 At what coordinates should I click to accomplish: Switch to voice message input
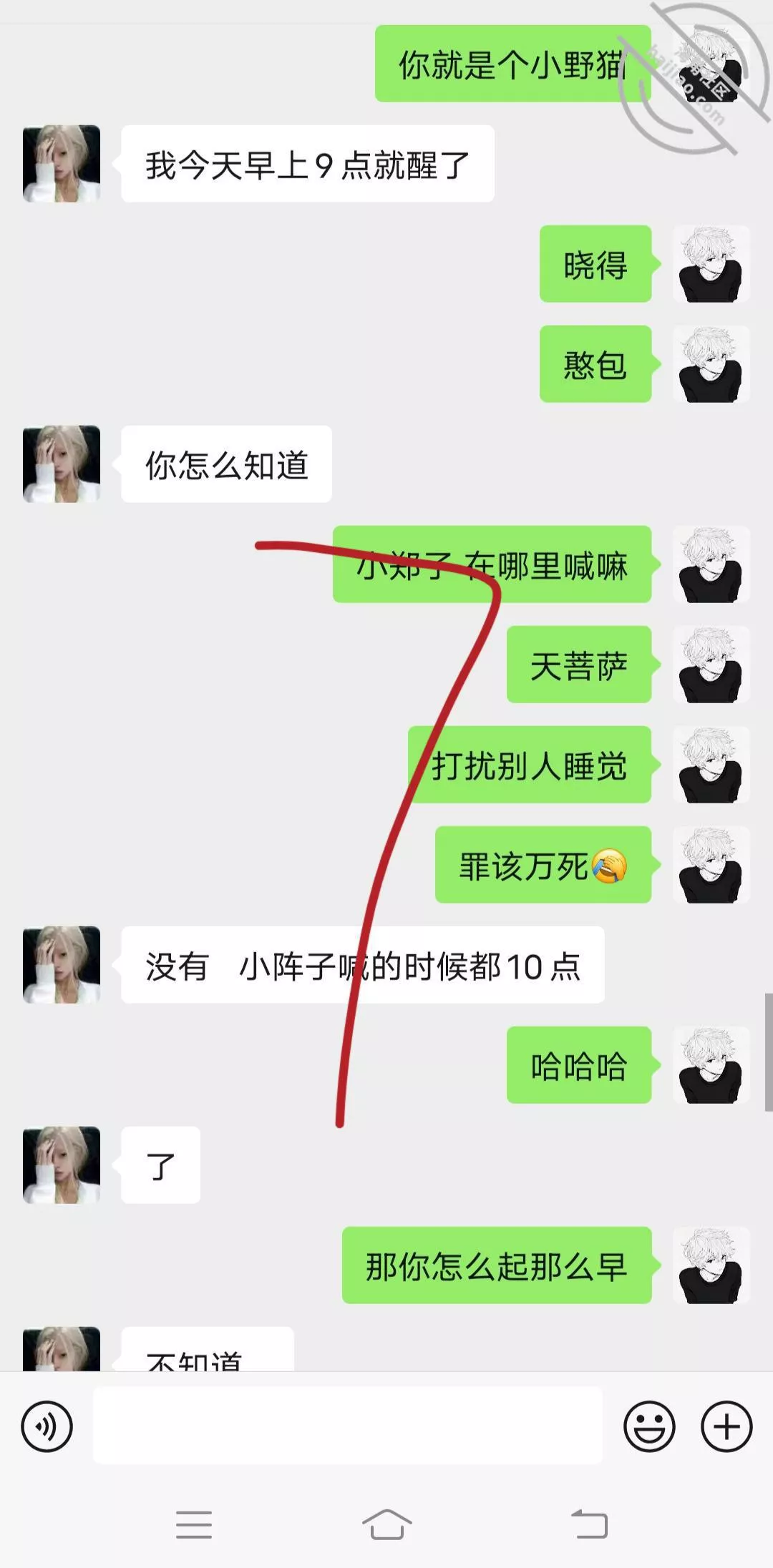47,1426
